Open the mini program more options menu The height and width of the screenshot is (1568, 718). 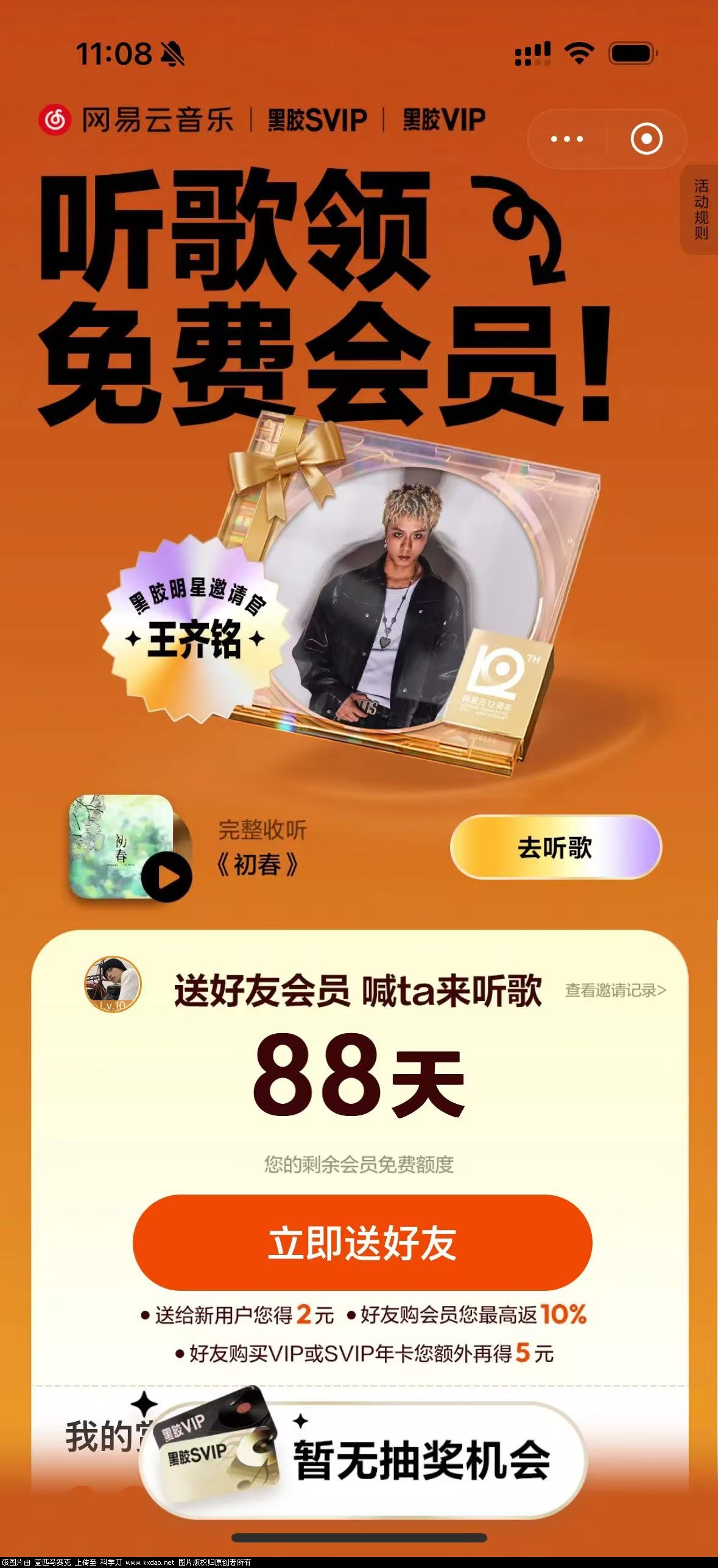pos(566,139)
